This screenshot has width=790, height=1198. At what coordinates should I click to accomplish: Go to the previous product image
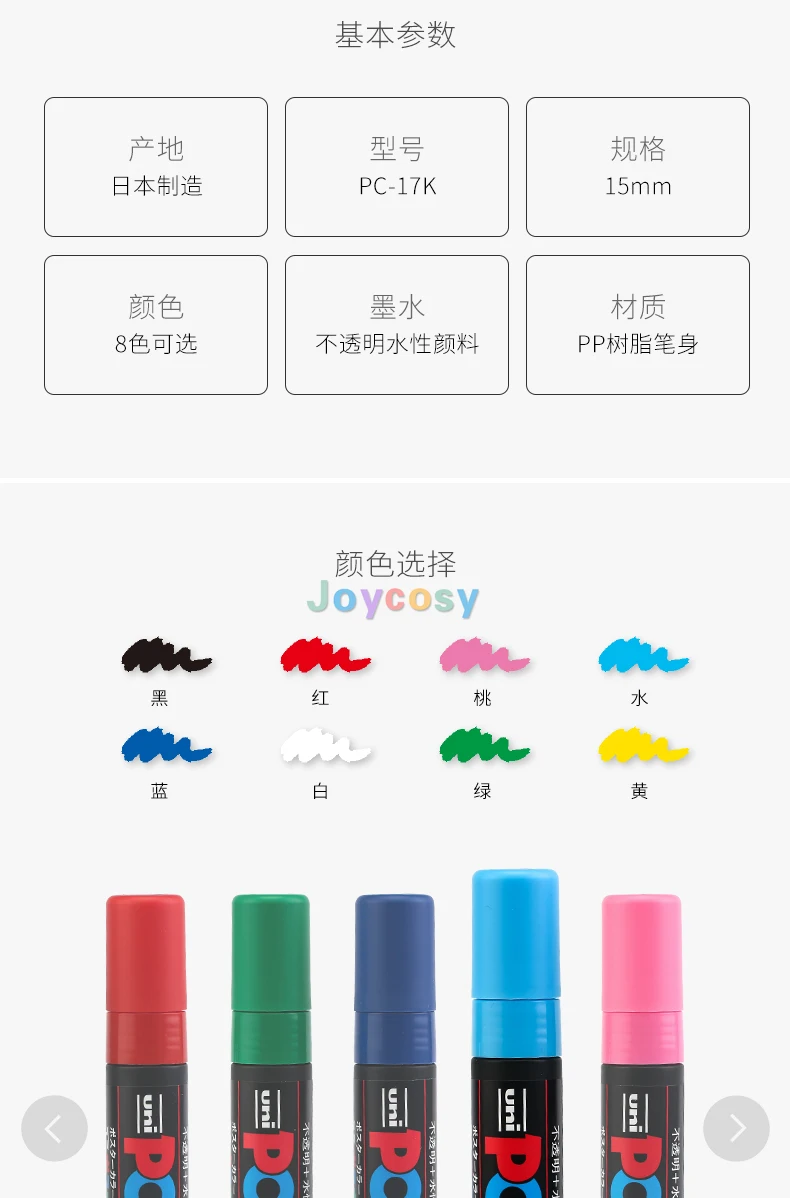(x=54, y=1128)
